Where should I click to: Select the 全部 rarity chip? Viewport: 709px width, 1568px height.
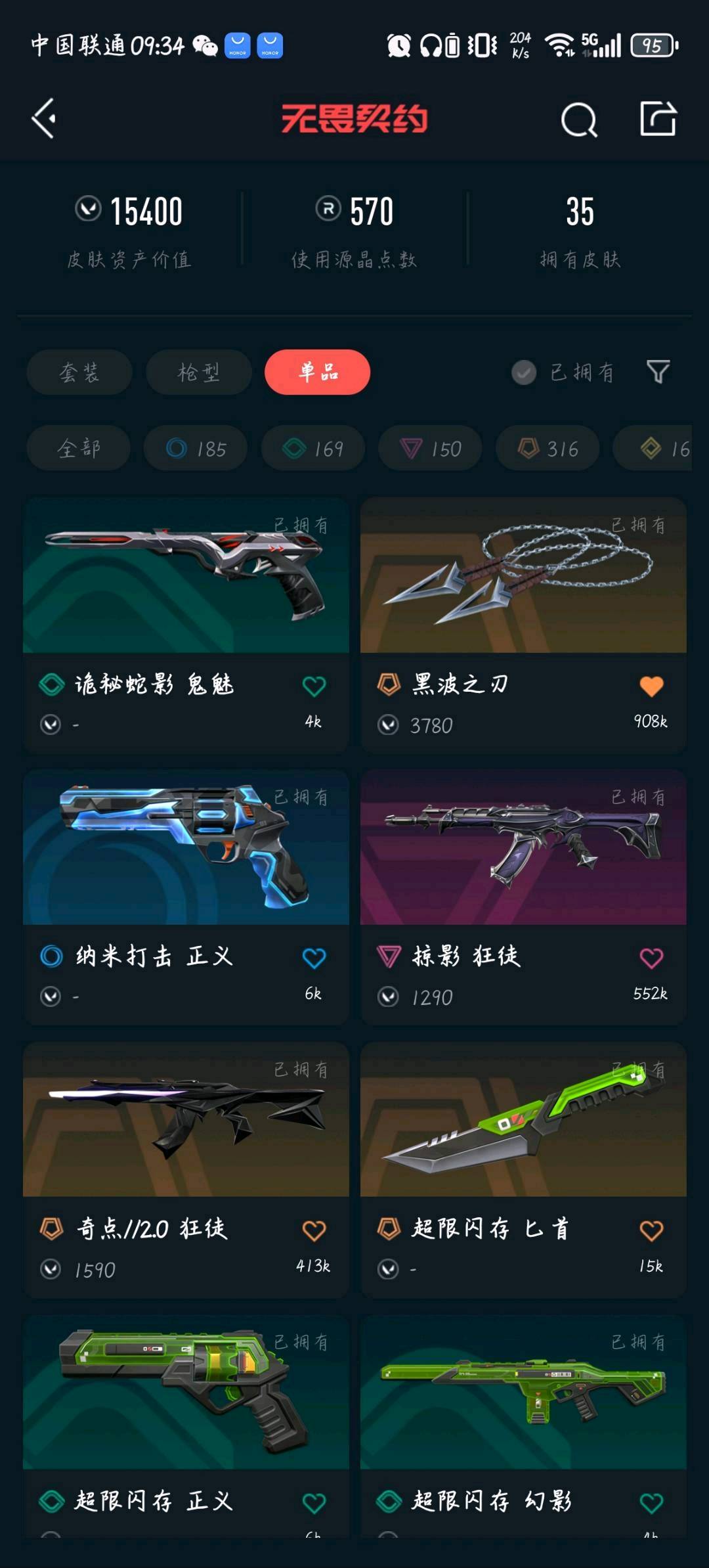(79, 448)
